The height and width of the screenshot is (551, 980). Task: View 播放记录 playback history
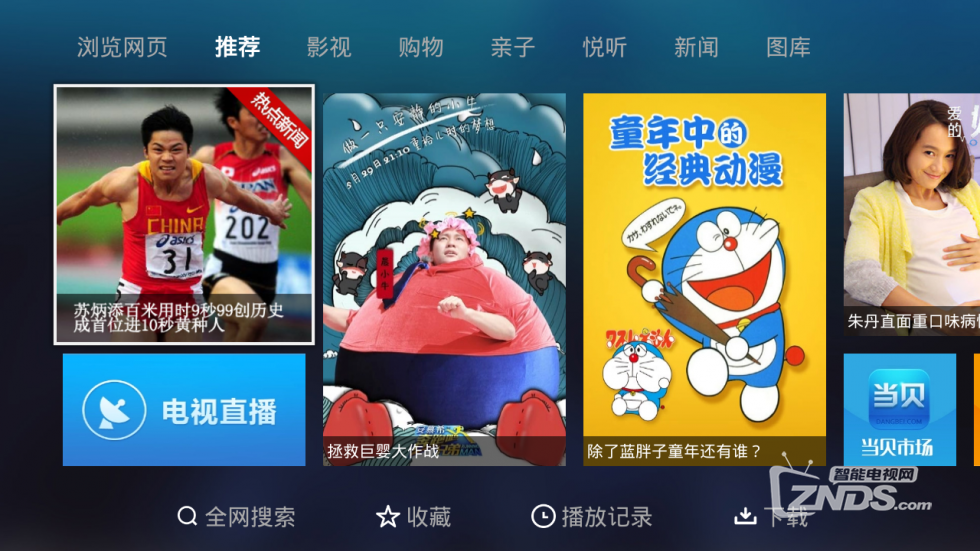coord(592,517)
